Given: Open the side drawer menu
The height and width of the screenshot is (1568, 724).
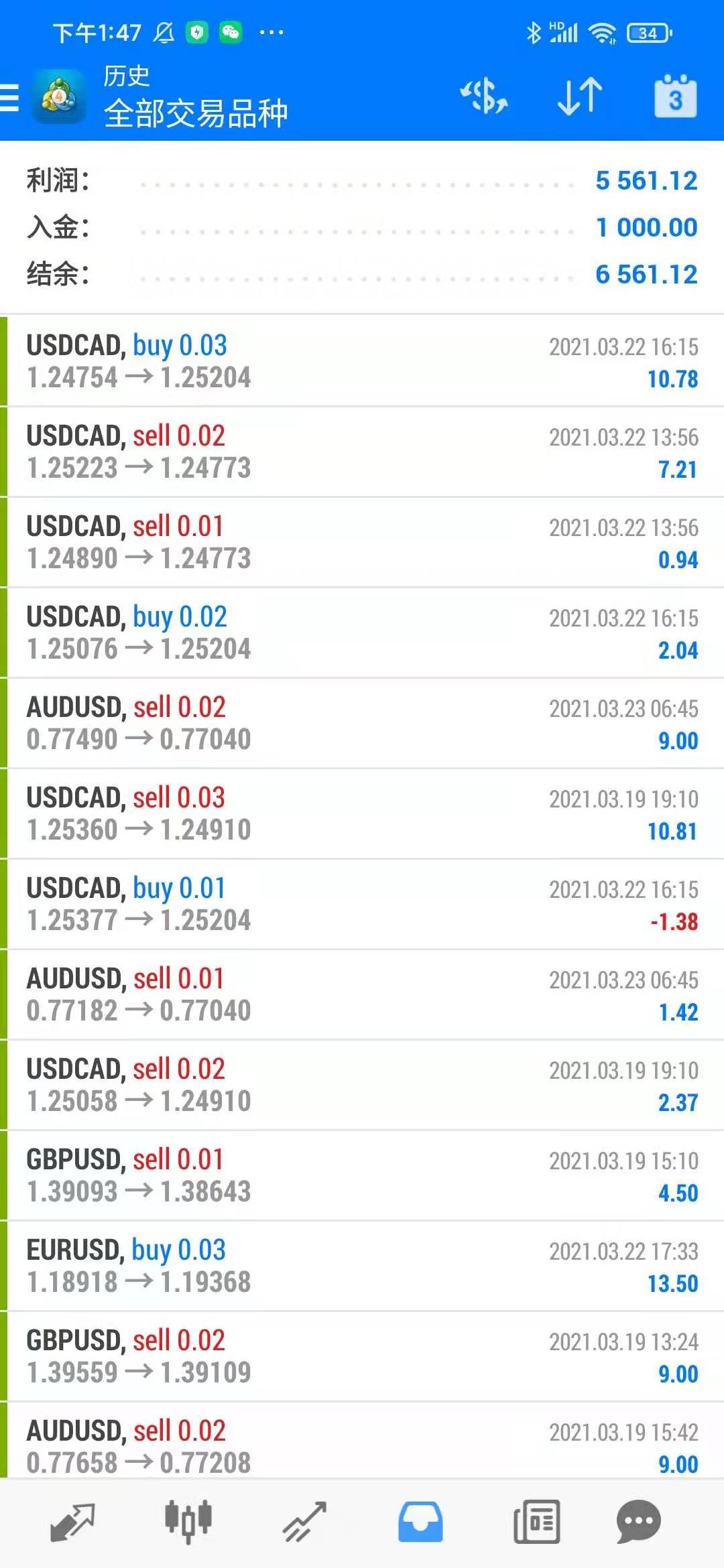Looking at the screenshot, I should click(11, 98).
